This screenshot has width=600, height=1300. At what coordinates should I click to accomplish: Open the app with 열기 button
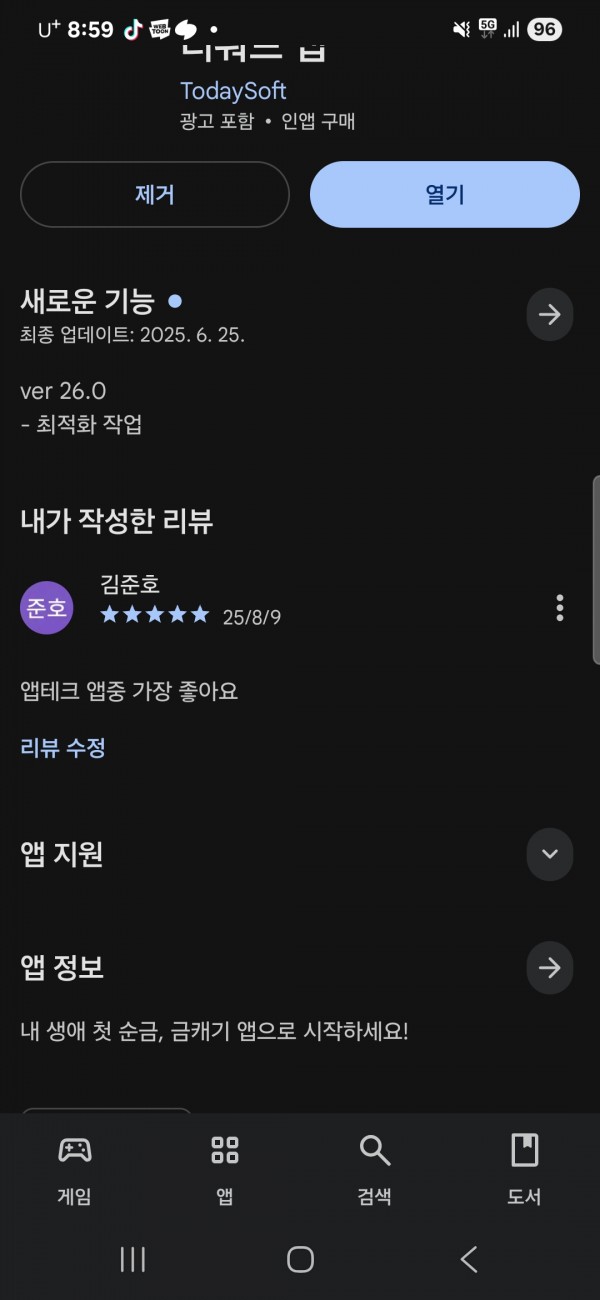point(445,194)
